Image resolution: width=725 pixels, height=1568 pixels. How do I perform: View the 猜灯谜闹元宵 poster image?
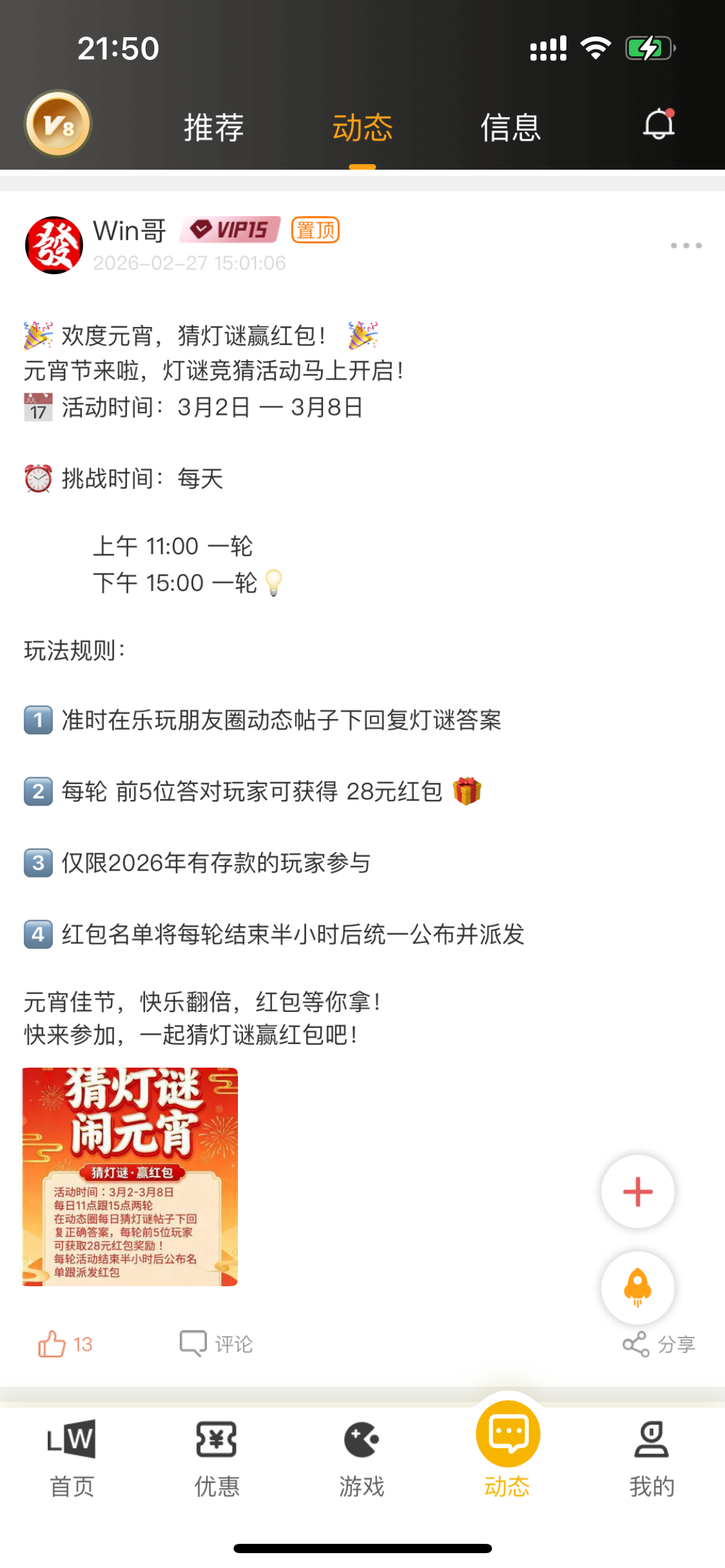(x=130, y=1176)
